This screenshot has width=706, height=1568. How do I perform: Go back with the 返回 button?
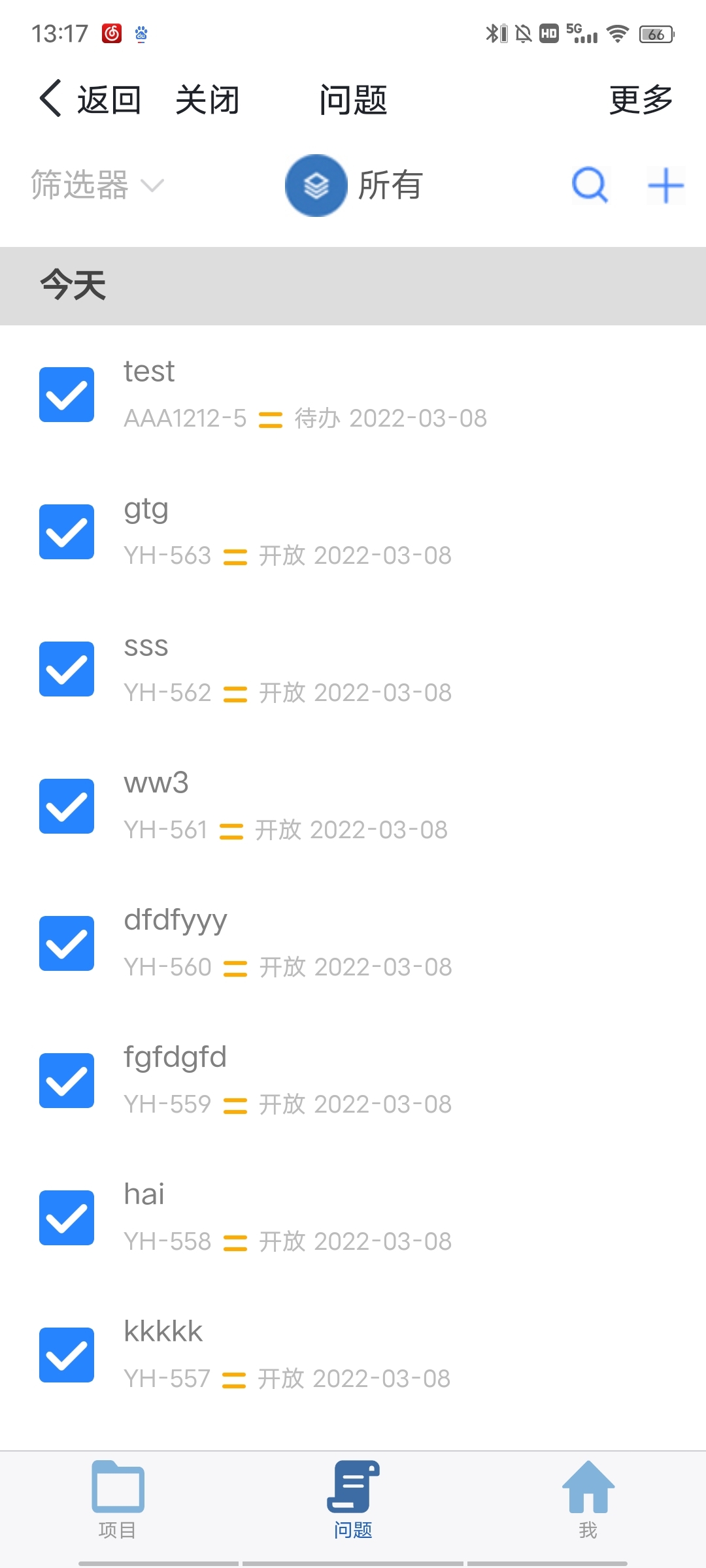(90, 100)
